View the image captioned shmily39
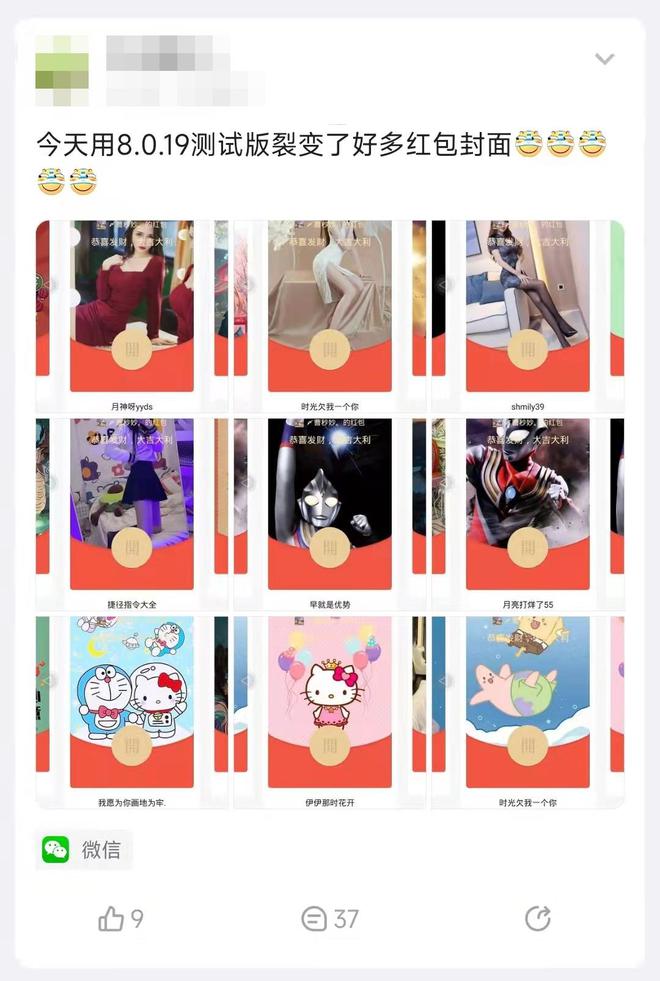Viewport: 660px width, 981px height. [527, 315]
